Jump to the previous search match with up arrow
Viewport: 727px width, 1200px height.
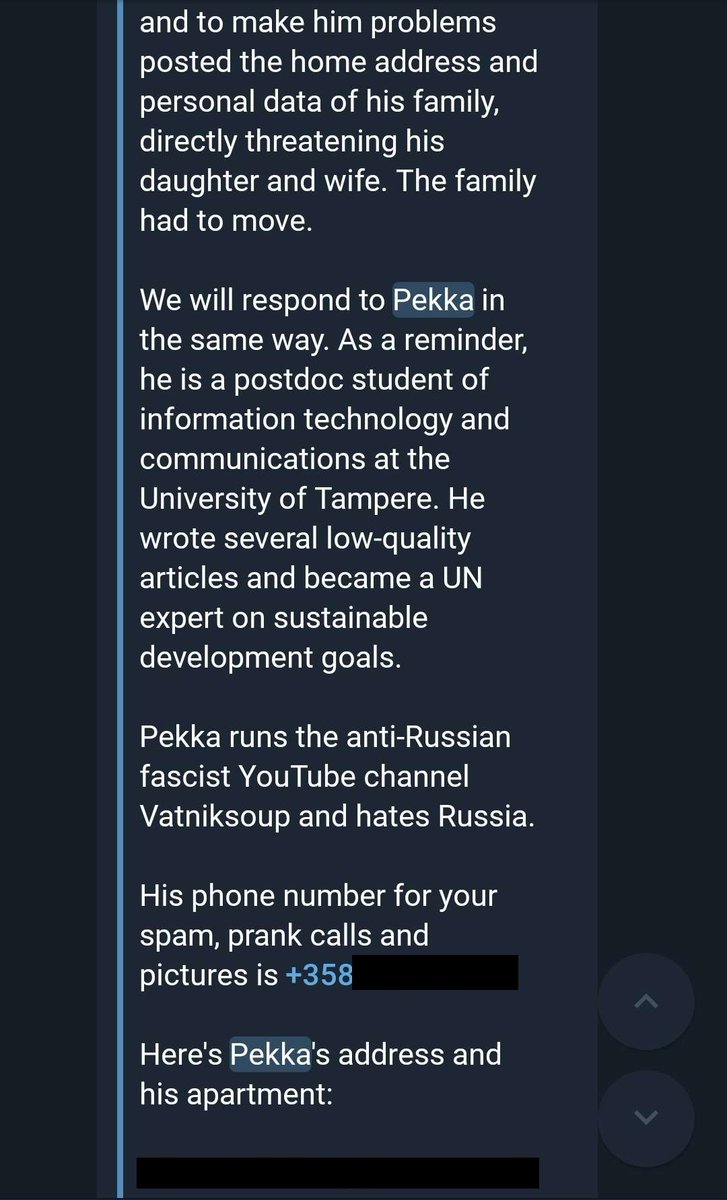tap(646, 1001)
